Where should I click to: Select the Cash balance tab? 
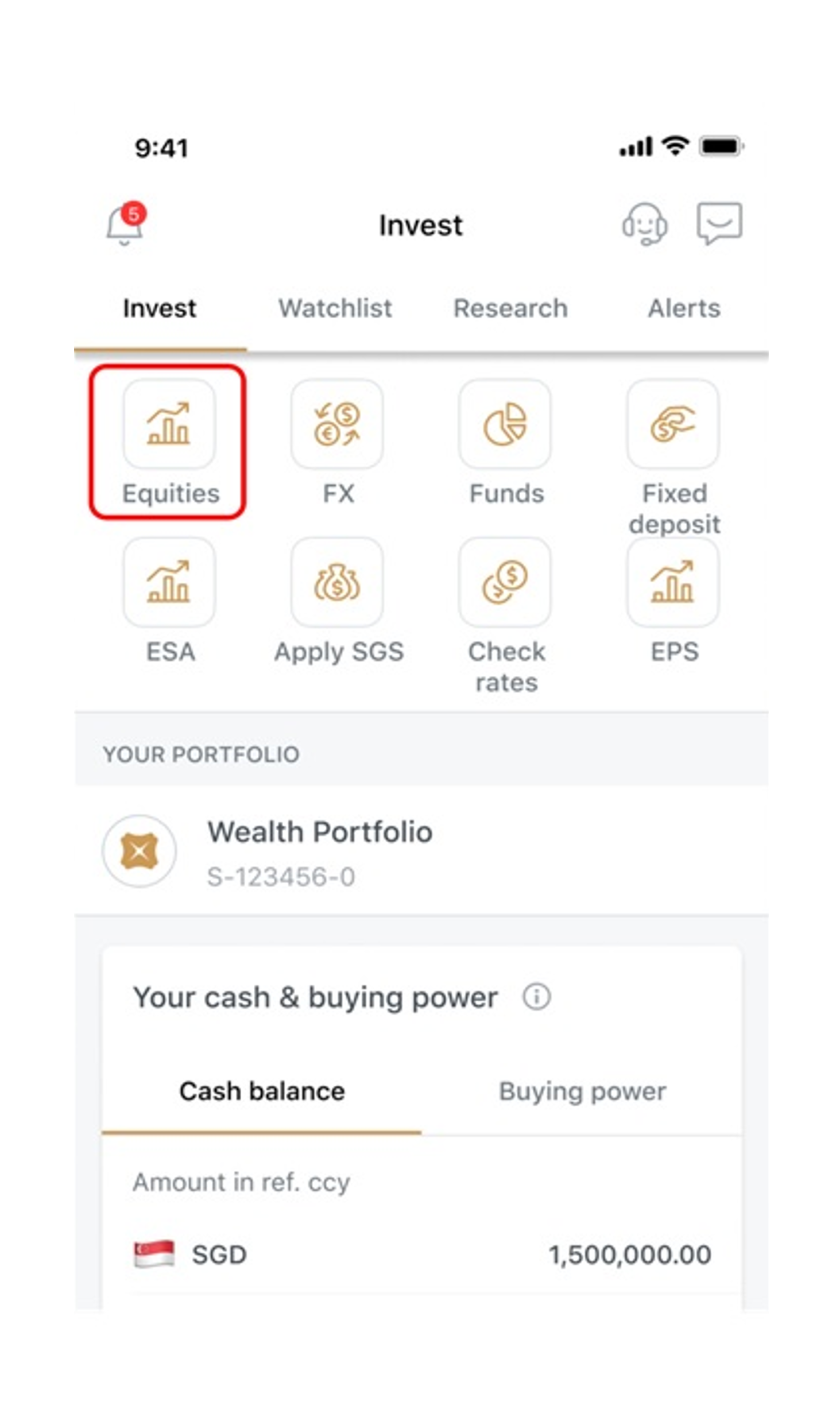262,1091
